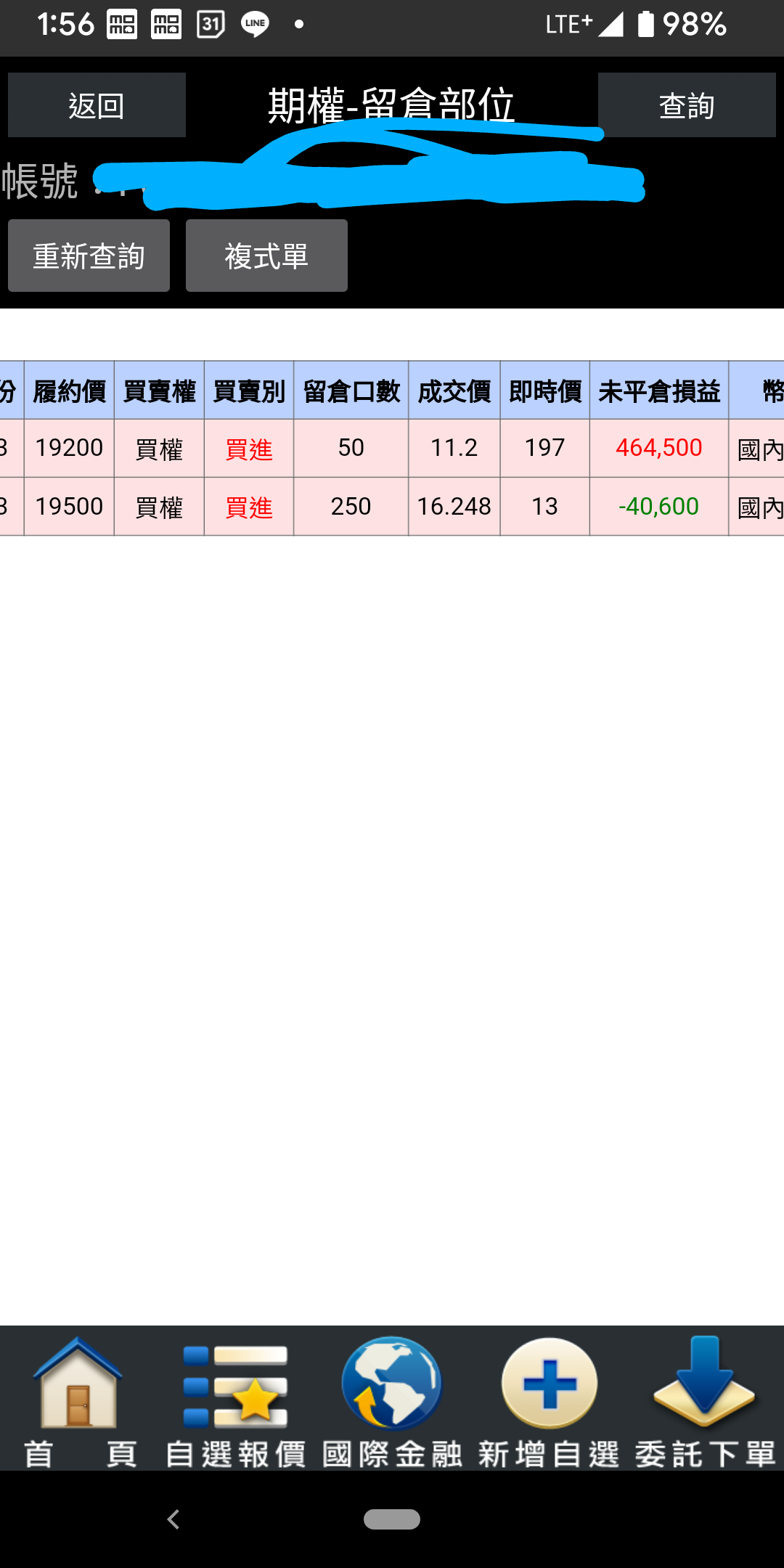Tap the system home pill
This screenshot has width=784, height=1568.
click(392, 1519)
